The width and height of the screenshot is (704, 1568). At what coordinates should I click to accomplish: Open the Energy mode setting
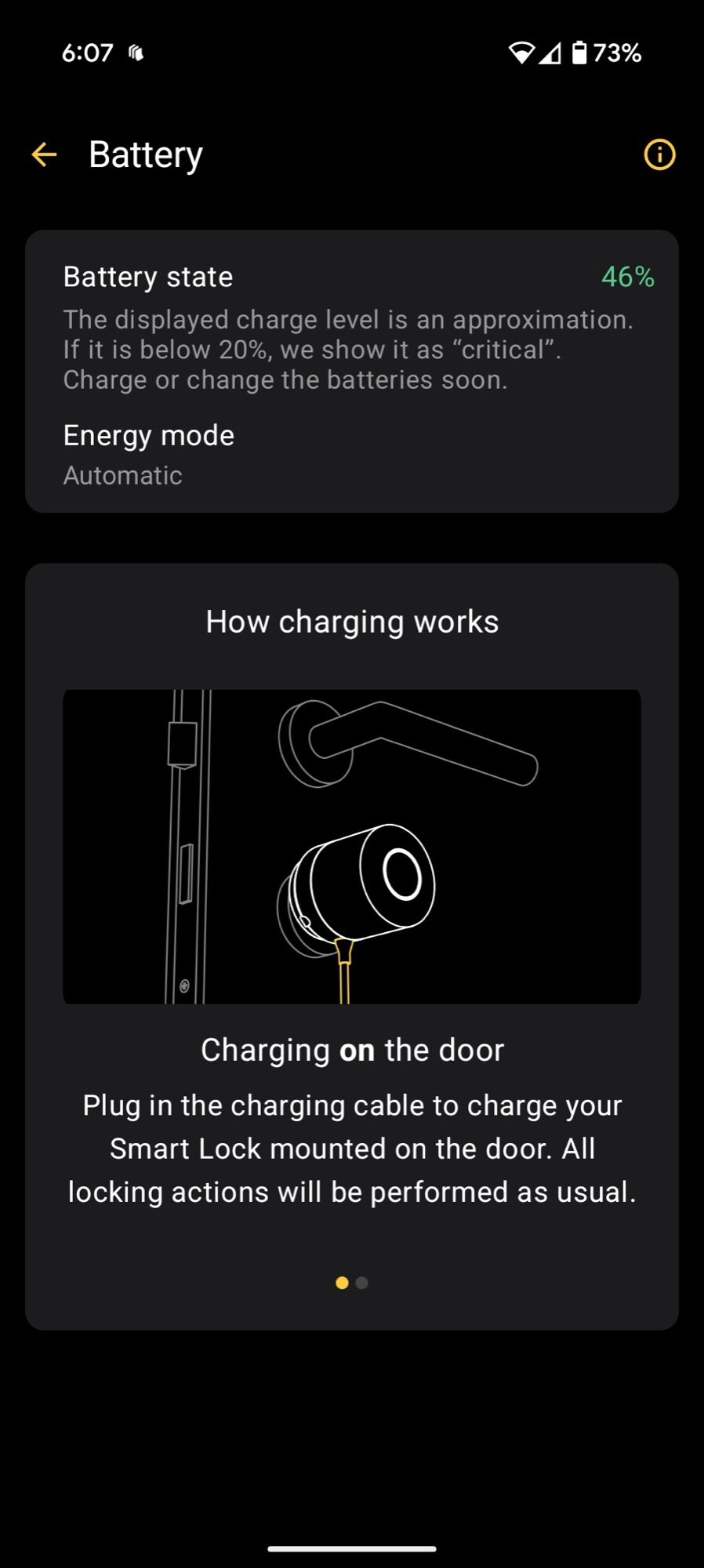(149, 454)
